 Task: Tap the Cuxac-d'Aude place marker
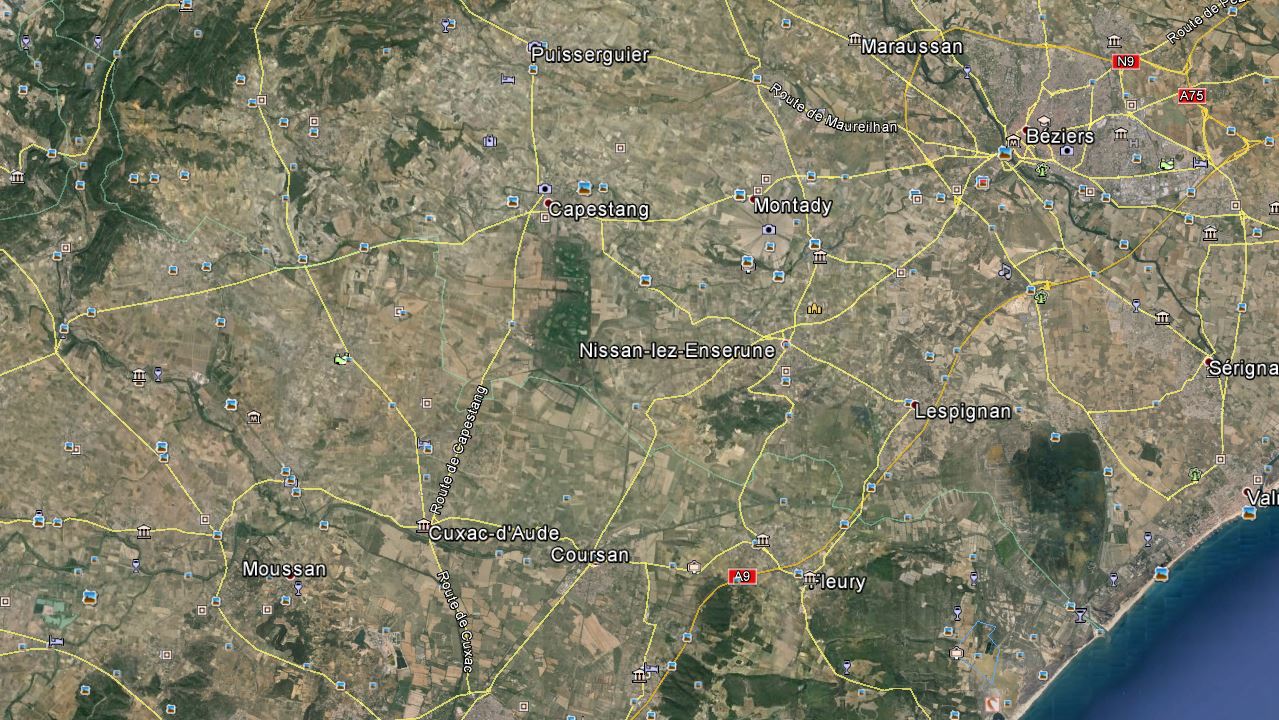(x=423, y=526)
